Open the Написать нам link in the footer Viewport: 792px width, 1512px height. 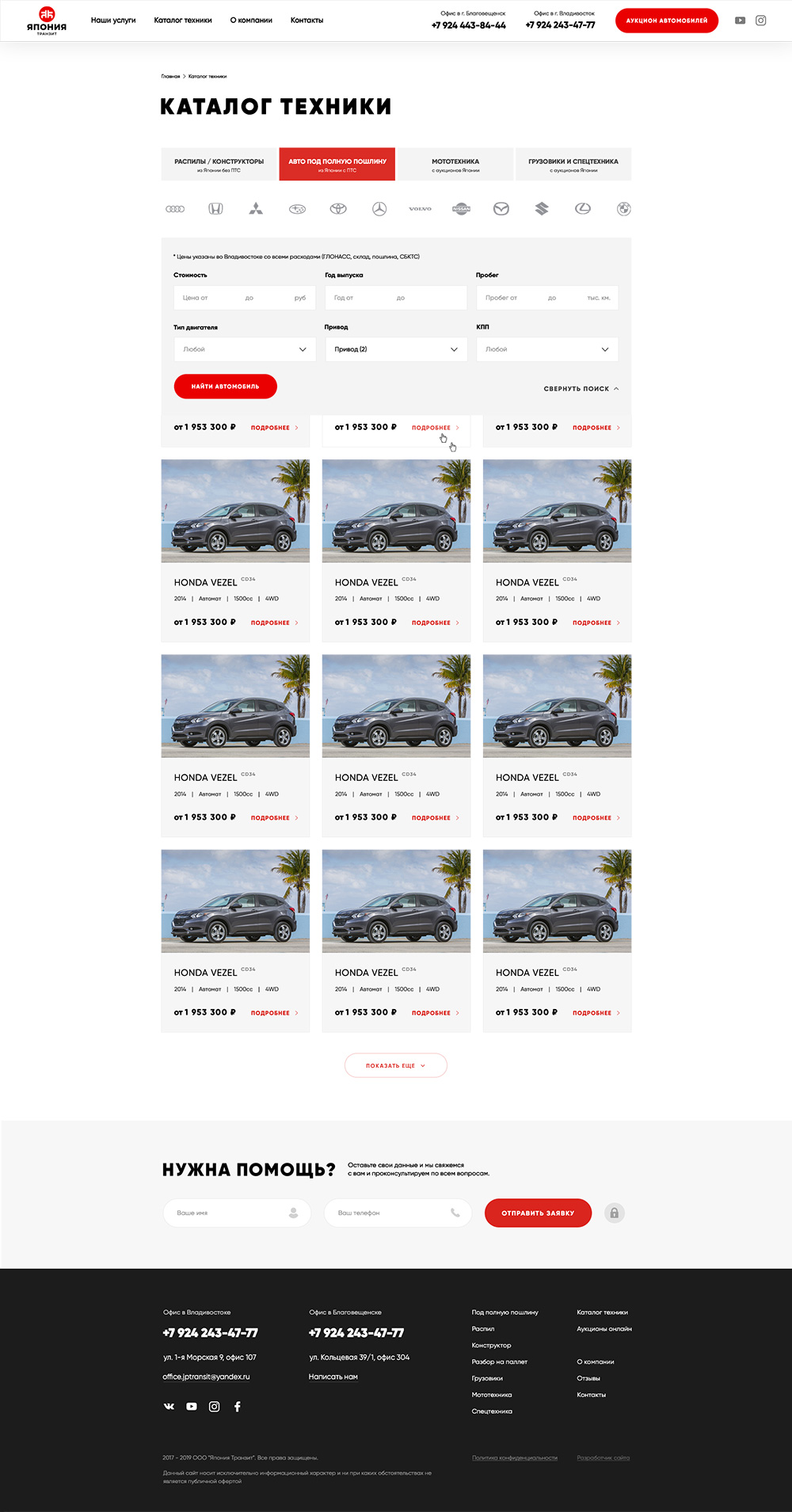tap(333, 1377)
